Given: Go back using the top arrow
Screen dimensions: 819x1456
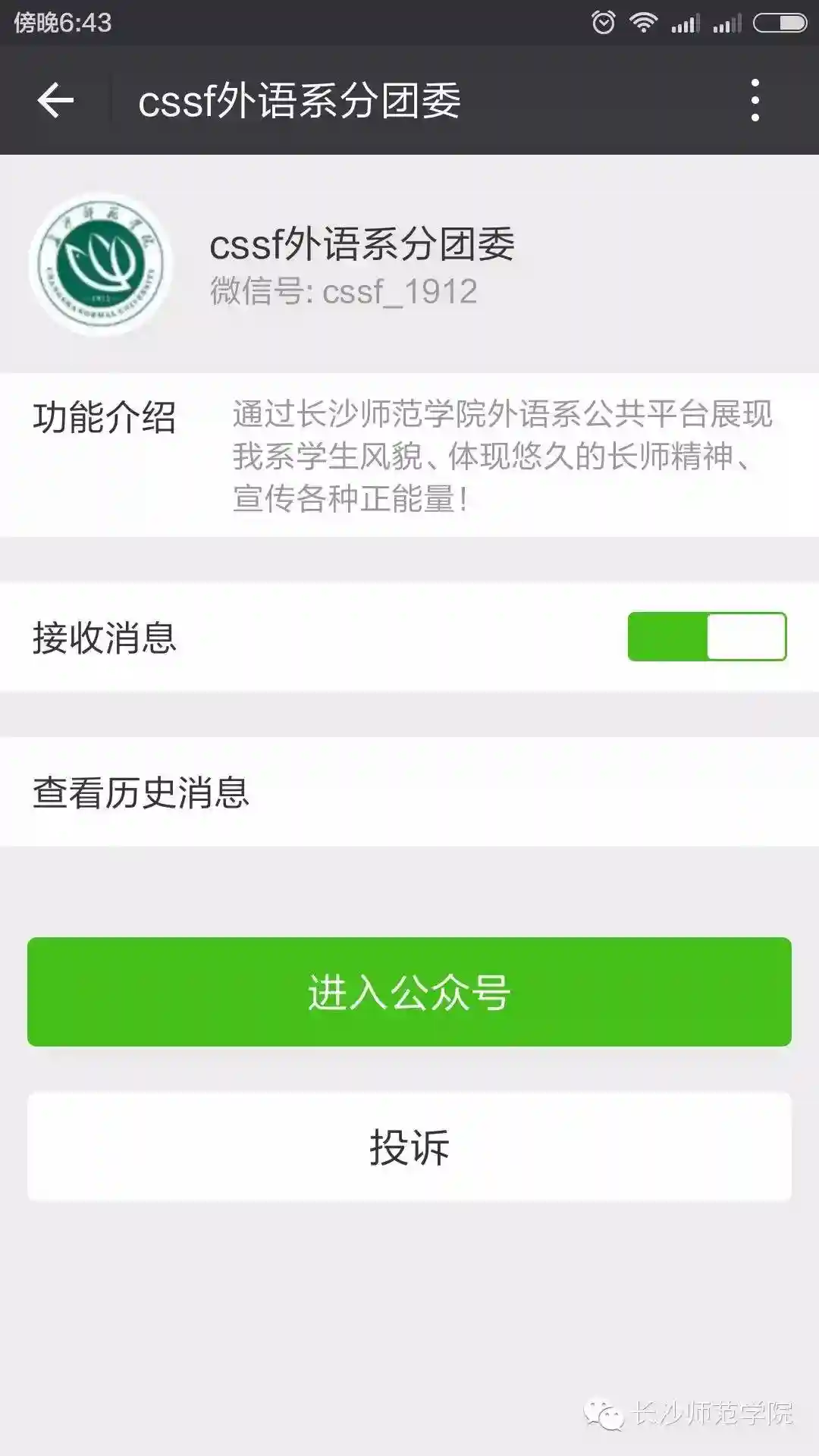Looking at the screenshot, I should click(x=55, y=100).
